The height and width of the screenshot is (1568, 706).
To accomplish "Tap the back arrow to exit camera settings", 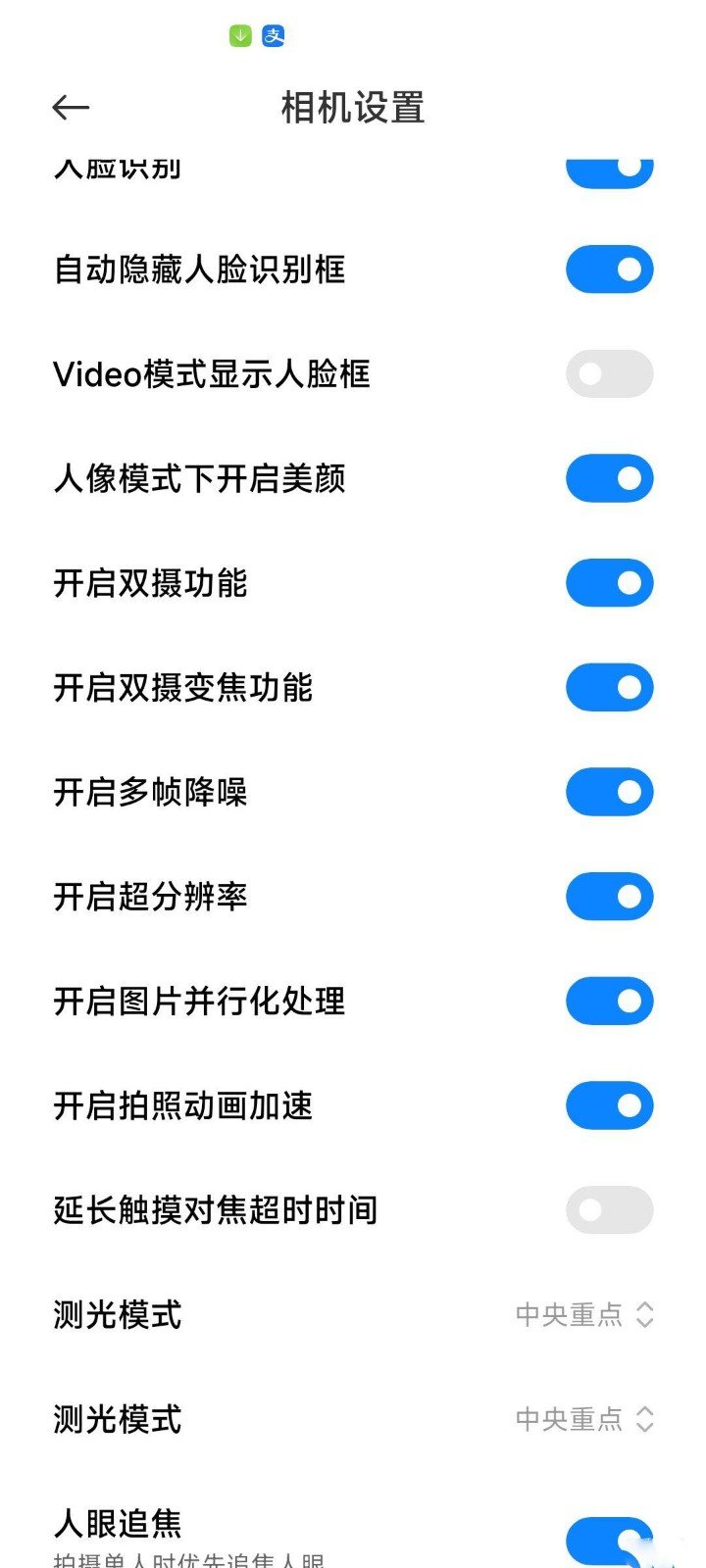I will point(71,107).
